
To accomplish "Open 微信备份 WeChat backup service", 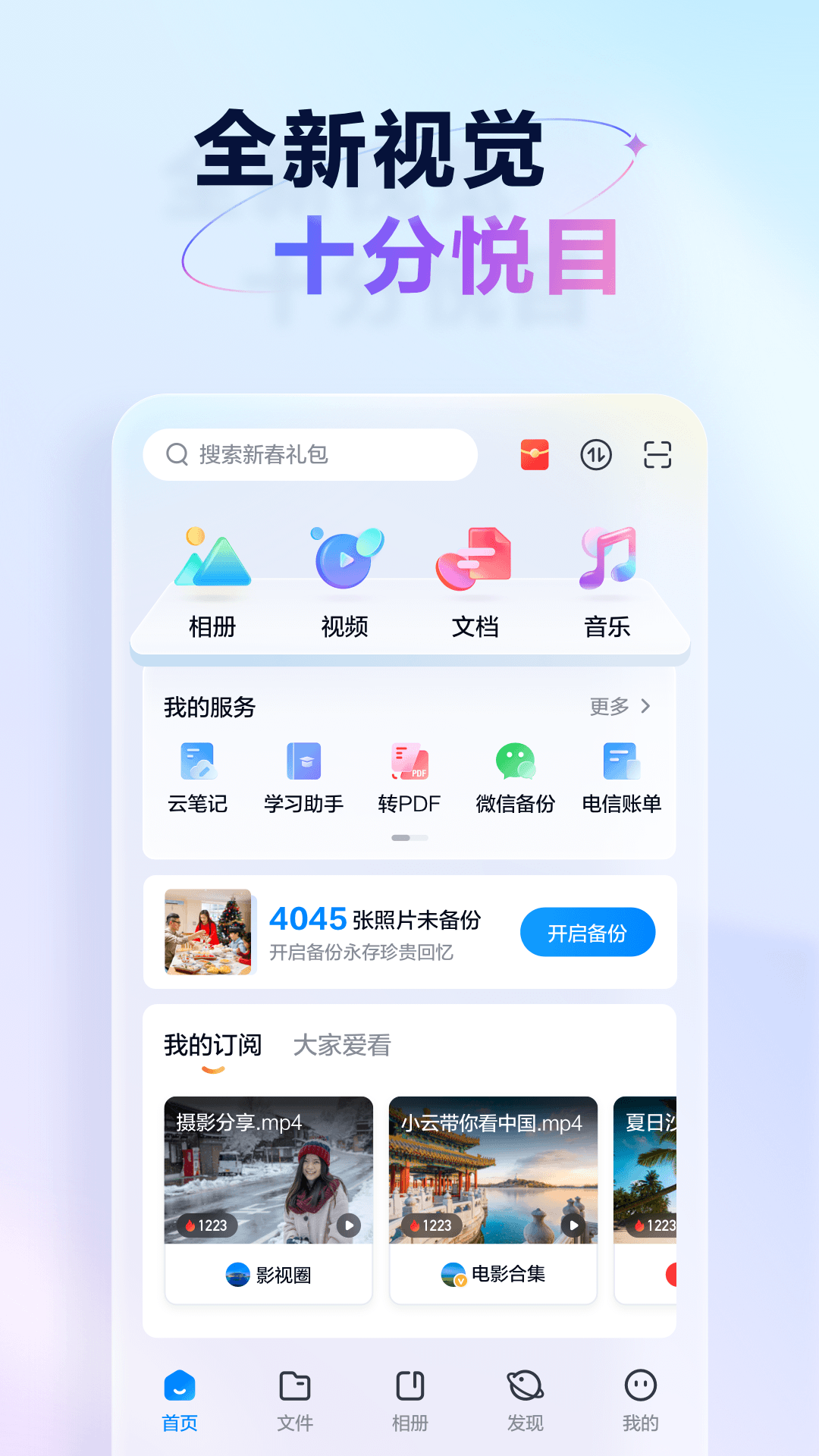I will [514, 773].
